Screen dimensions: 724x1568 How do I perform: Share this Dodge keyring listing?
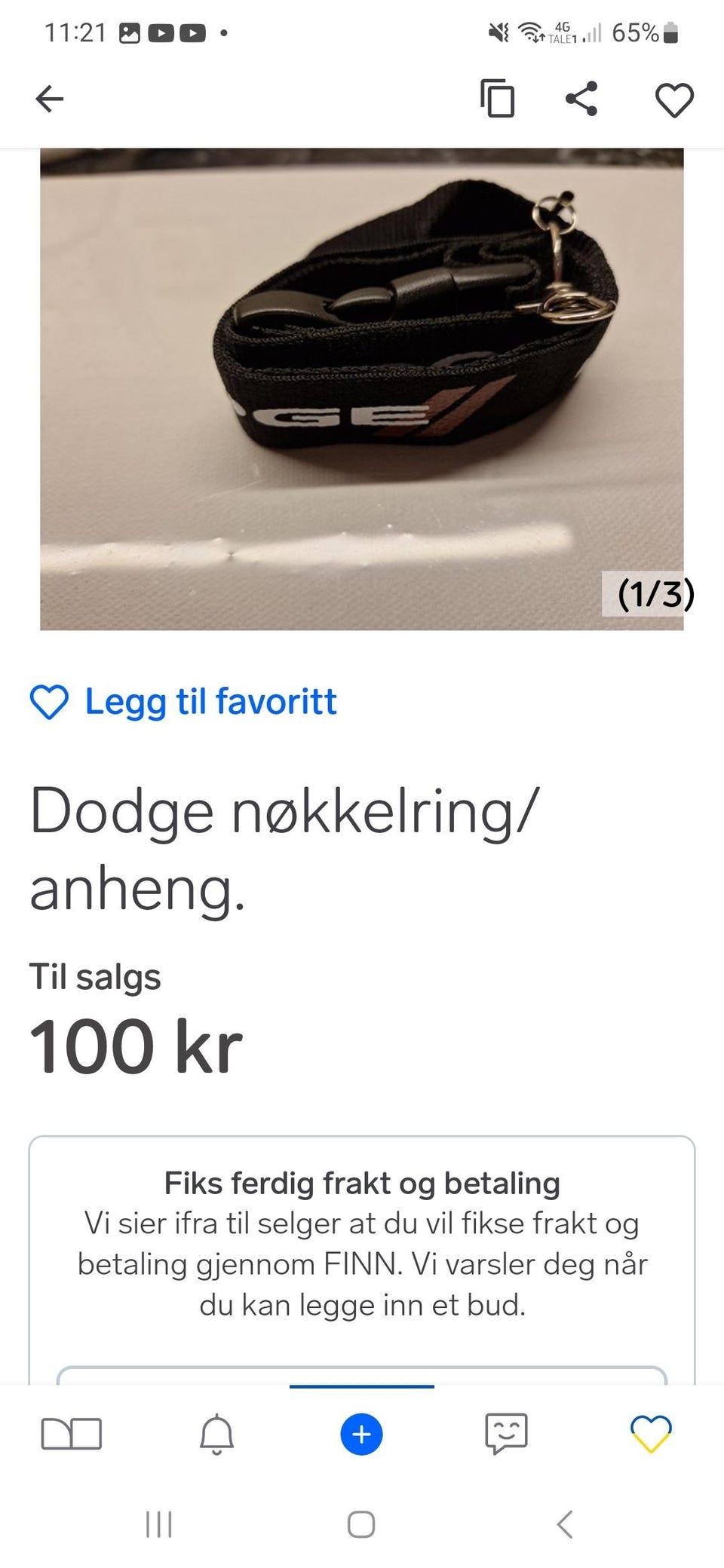click(581, 99)
